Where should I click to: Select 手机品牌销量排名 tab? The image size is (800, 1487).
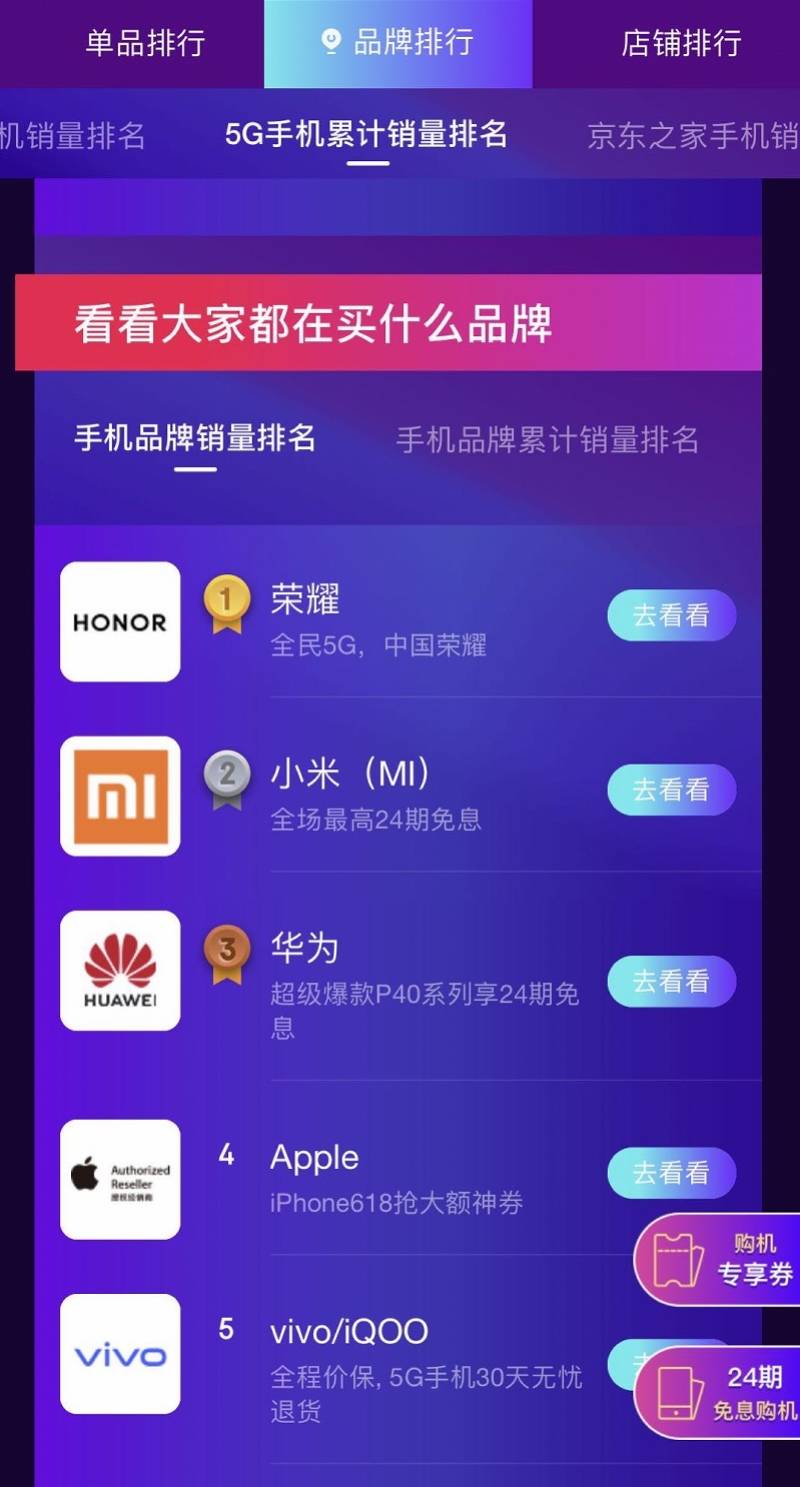(x=195, y=438)
